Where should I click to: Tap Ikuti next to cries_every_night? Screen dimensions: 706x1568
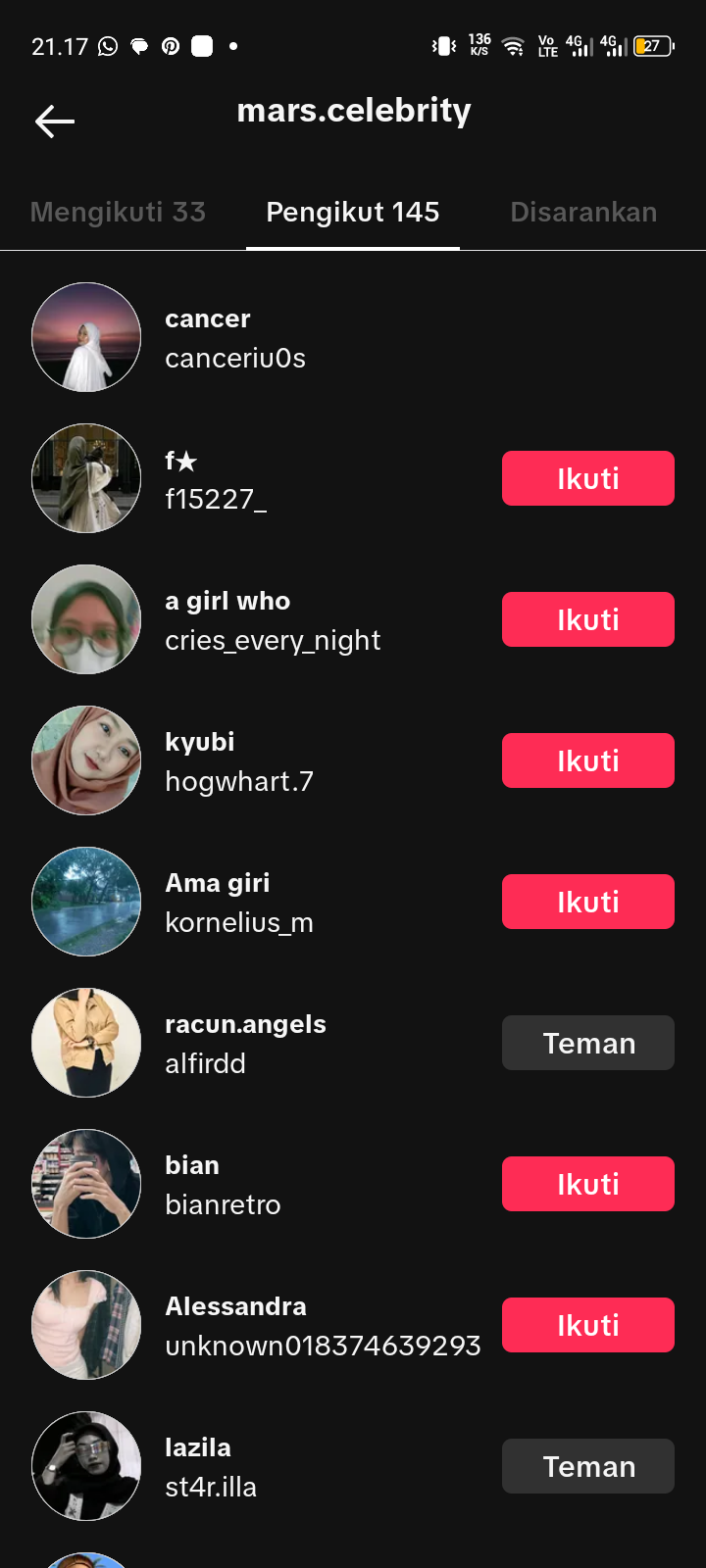click(588, 619)
